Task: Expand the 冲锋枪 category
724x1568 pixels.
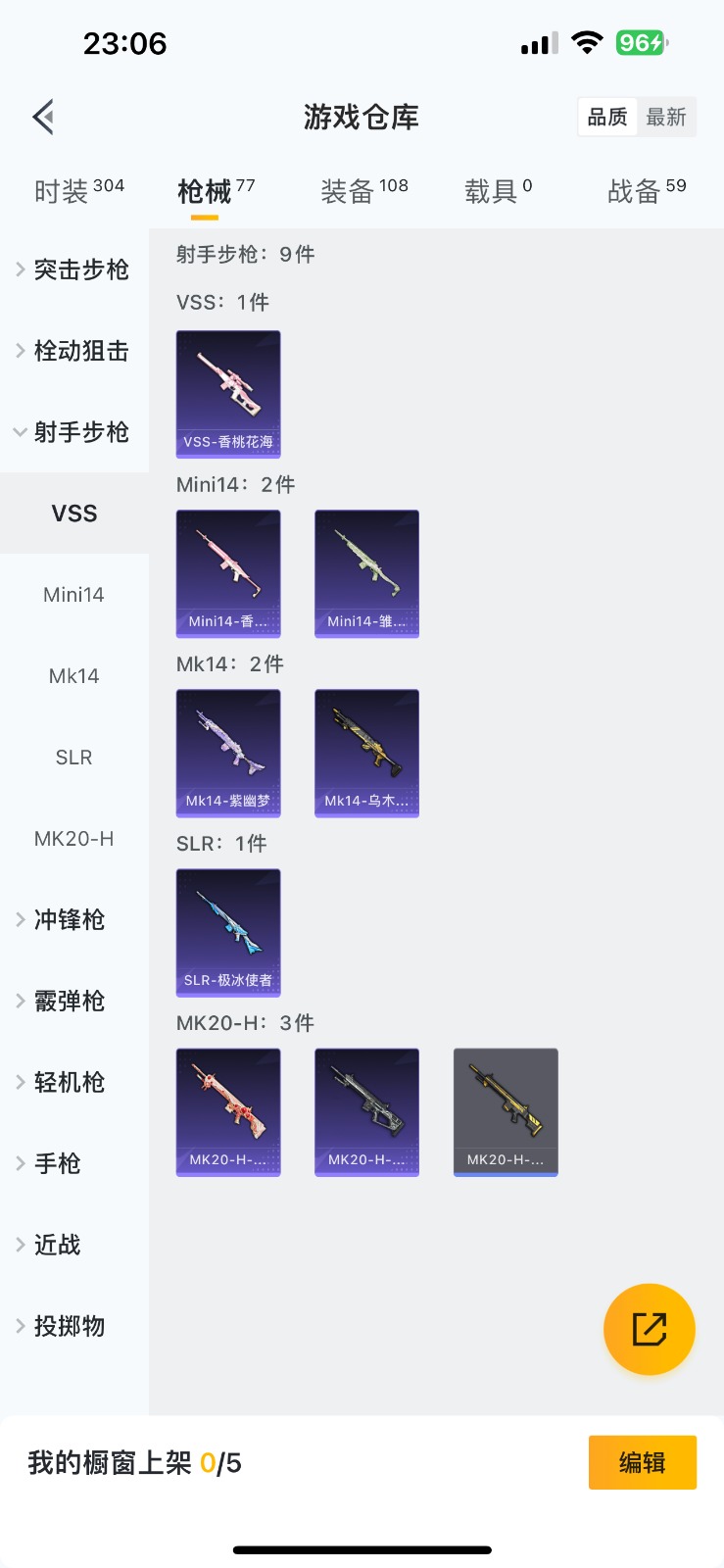Action: [69, 920]
